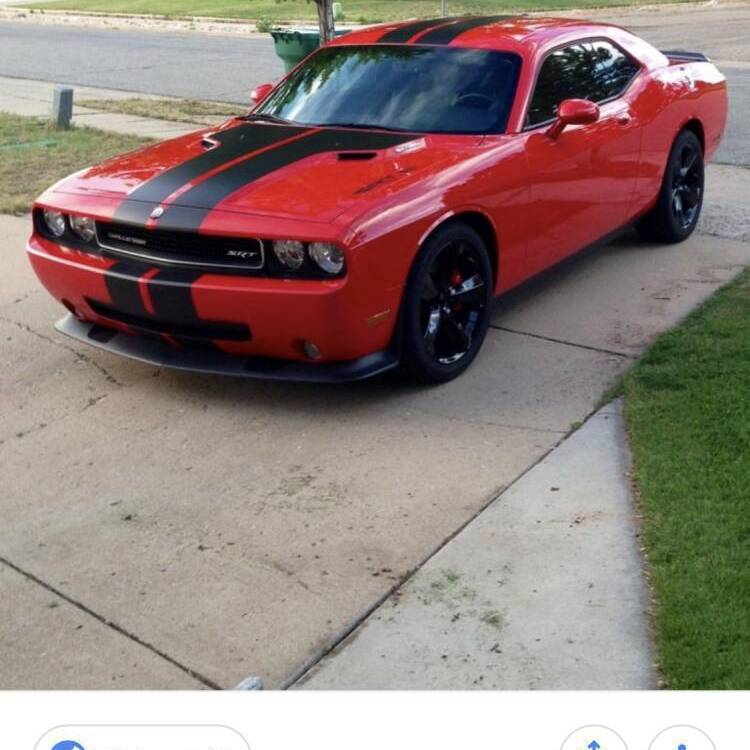The width and height of the screenshot is (750, 750).
Task: Tap the pill button with blue globe icon
Action: point(142,742)
